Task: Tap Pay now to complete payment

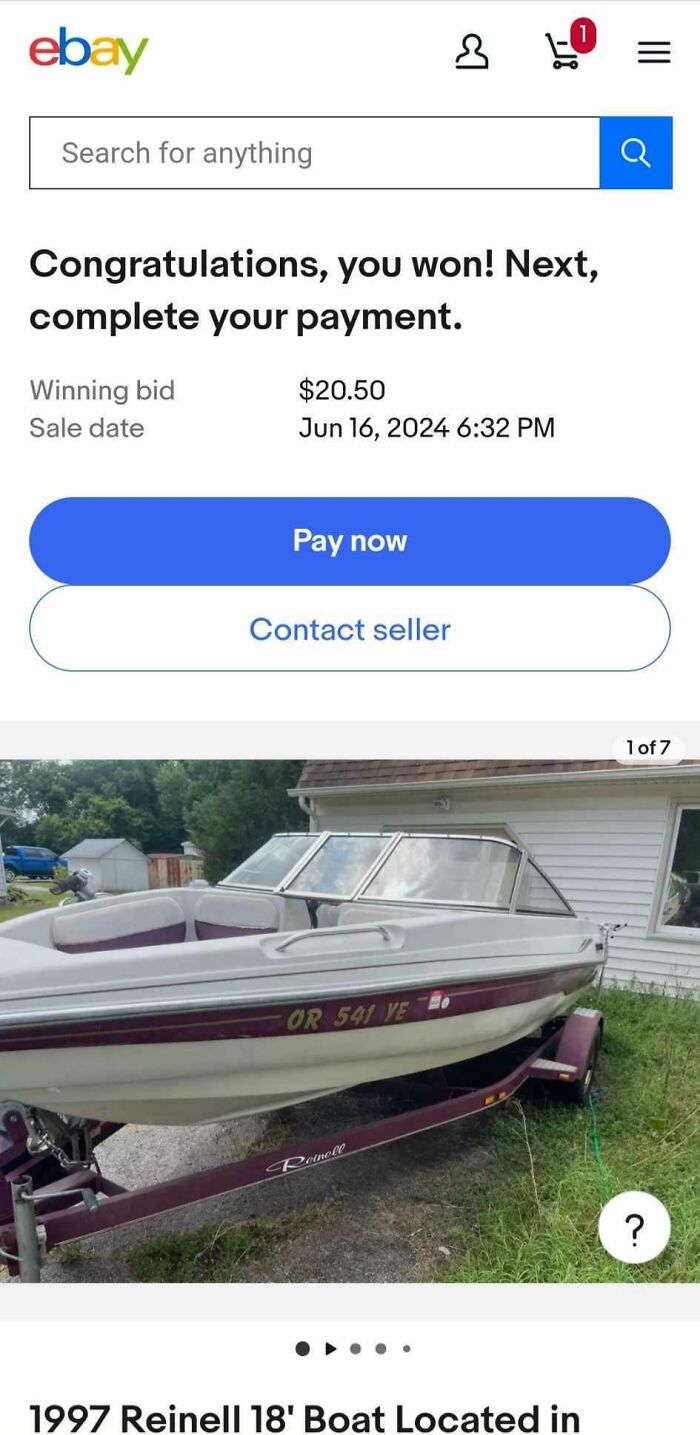Action: pyautogui.click(x=350, y=541)
